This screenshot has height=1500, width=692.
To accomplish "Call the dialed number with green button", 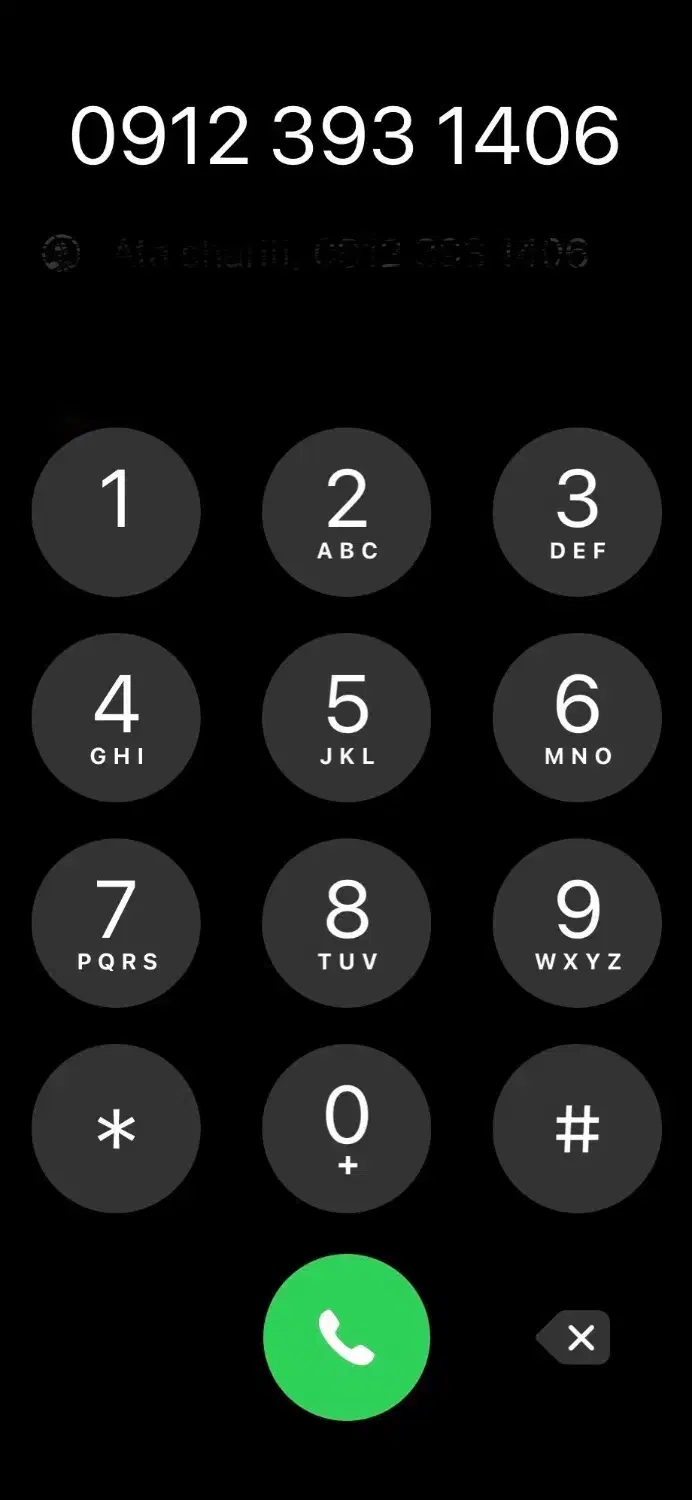I will 347,1337.
